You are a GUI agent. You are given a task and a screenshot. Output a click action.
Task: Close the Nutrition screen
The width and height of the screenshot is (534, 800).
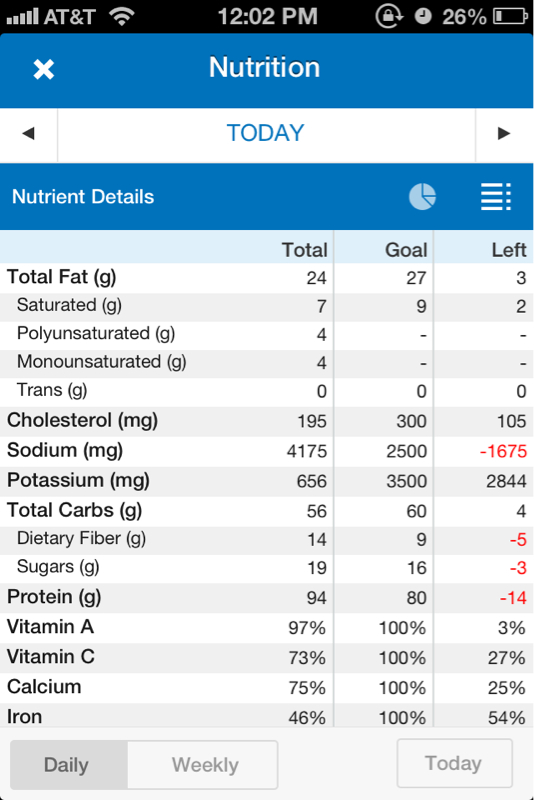click(x=44, y=69)
